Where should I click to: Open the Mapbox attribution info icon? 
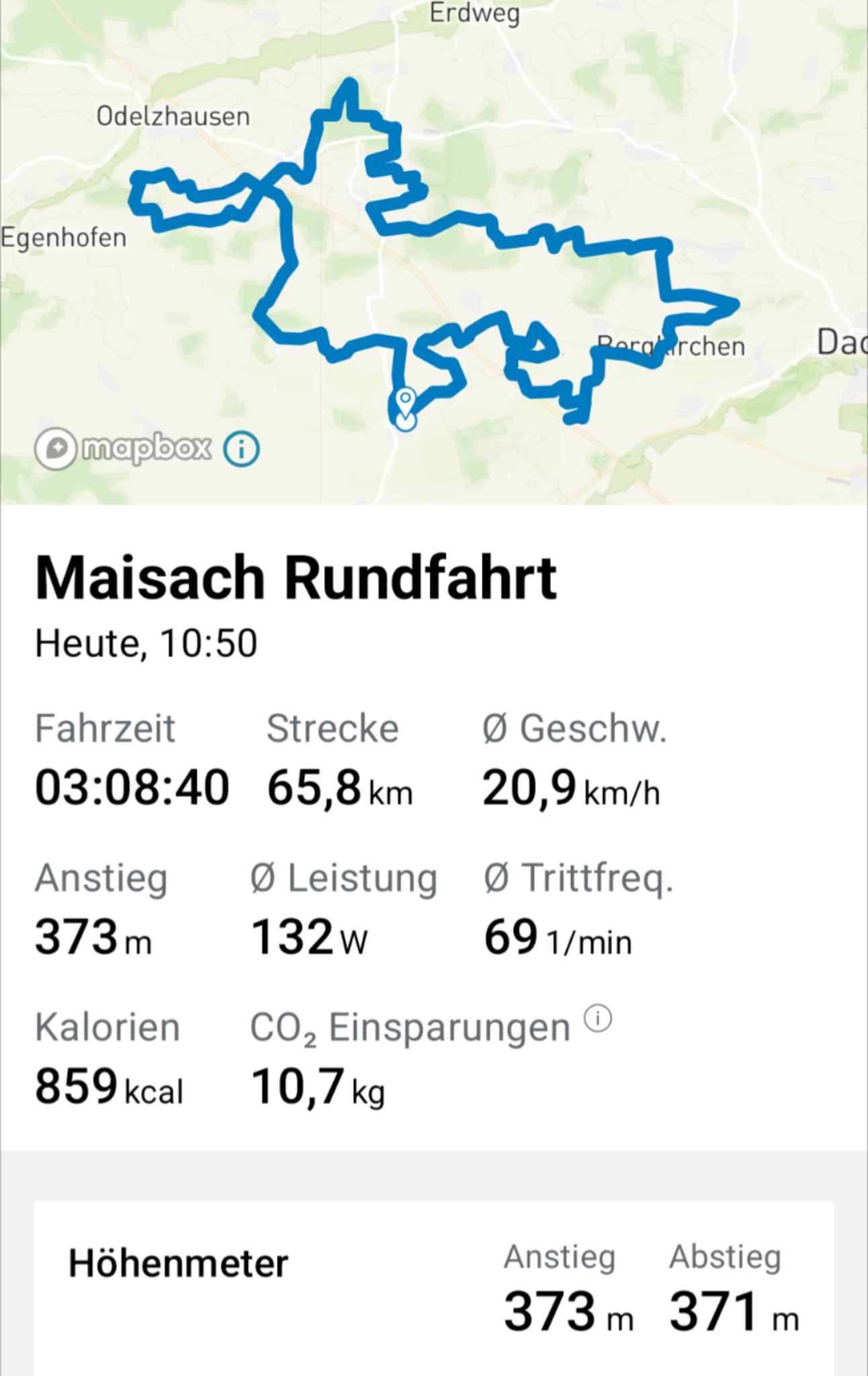click(241, 449)
